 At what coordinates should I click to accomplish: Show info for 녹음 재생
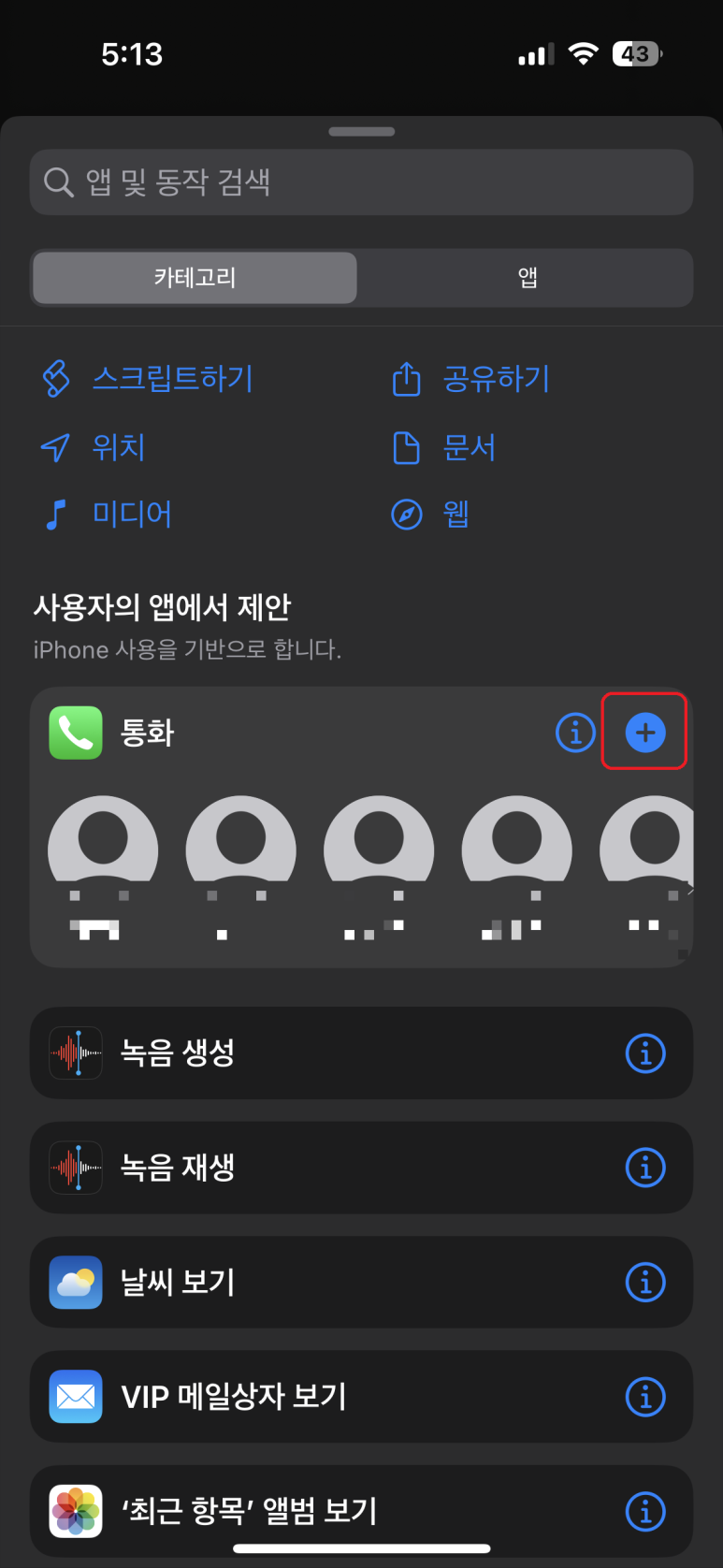click(644, 1168)
